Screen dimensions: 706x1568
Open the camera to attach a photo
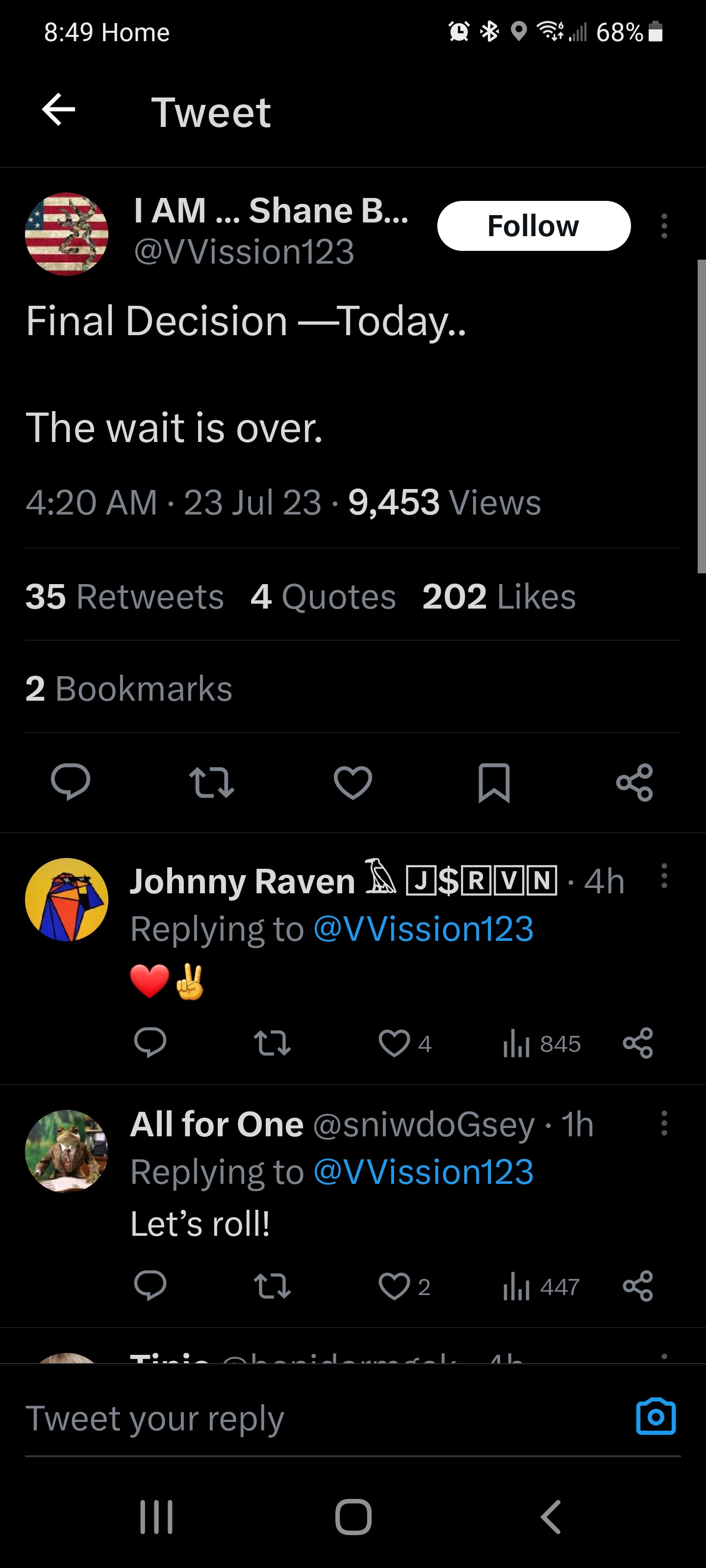[656, 1417]
